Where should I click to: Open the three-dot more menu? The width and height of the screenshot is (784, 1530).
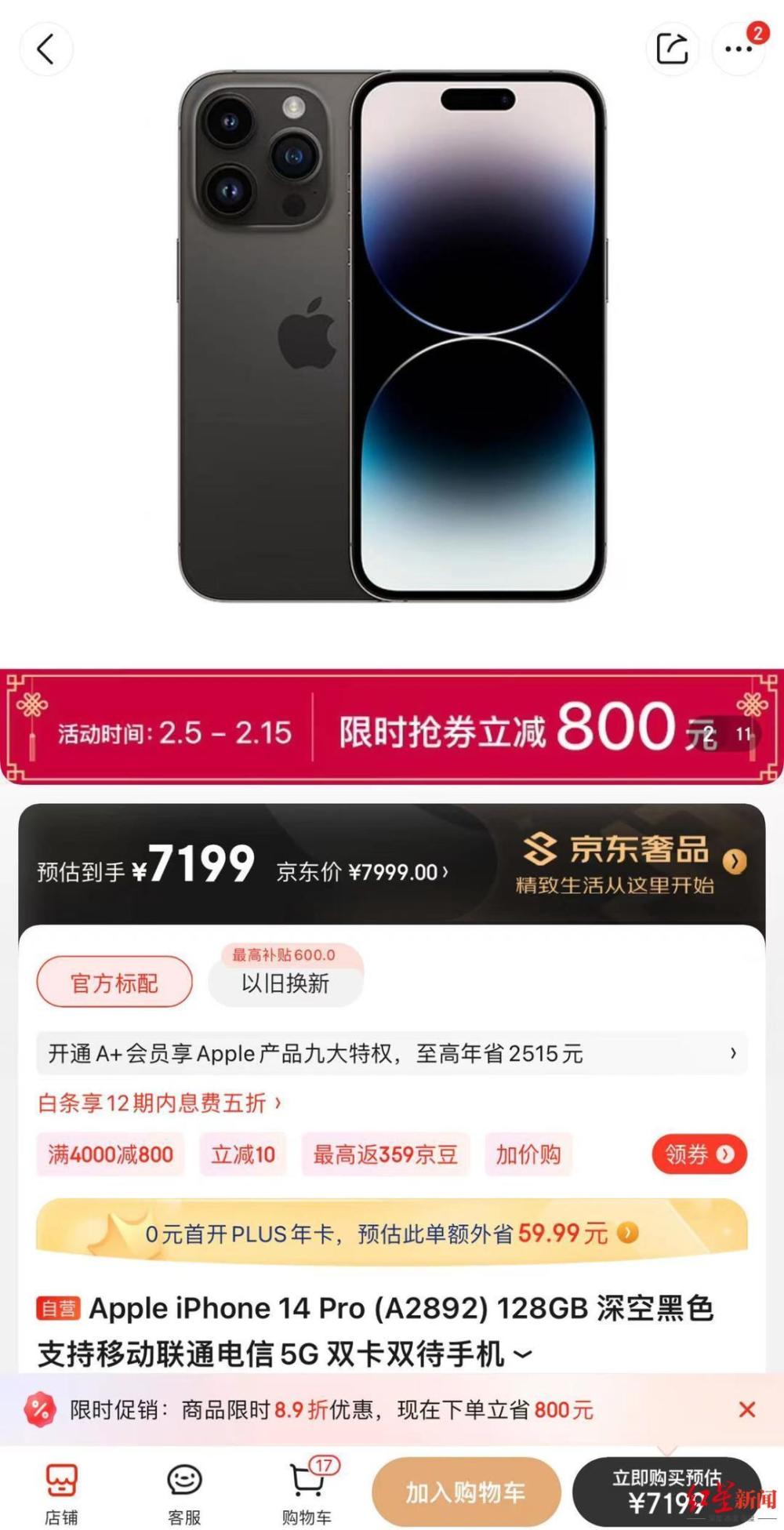(738, 49)
